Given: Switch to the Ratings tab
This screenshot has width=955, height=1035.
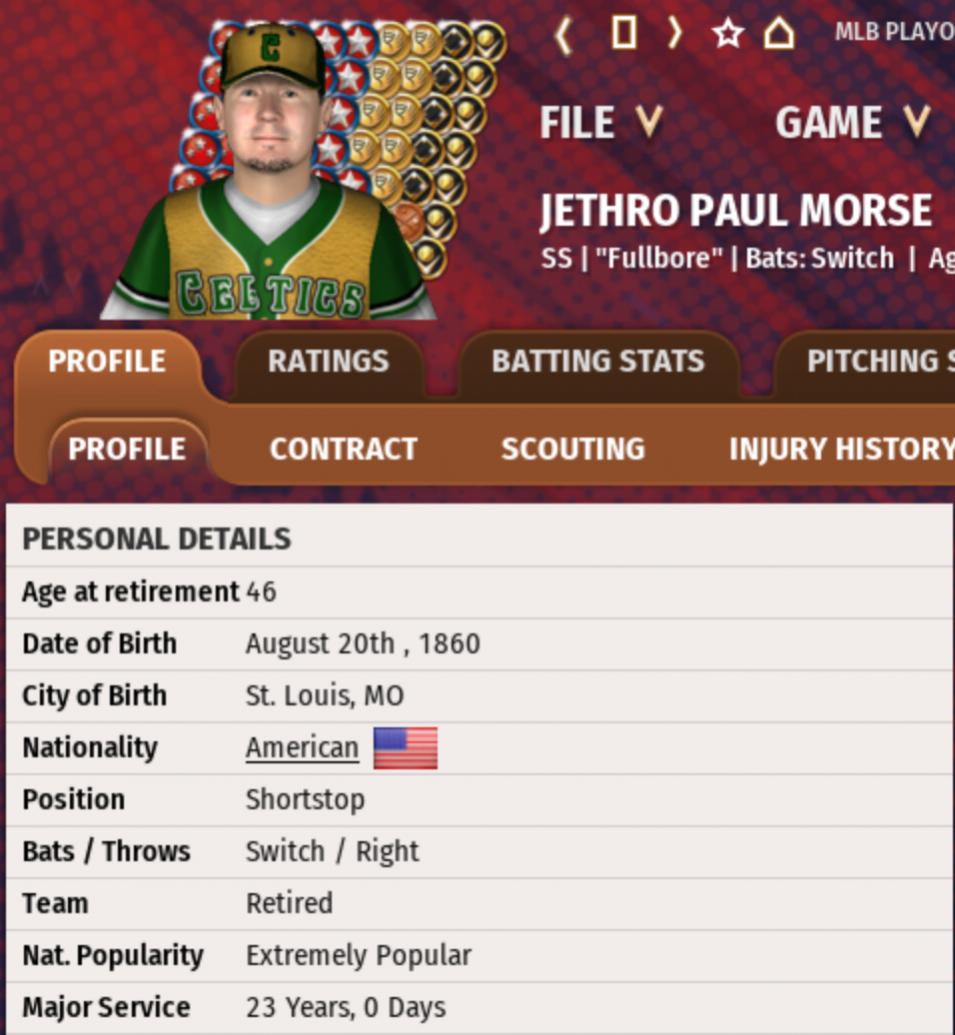Looking at the screenshot, I should (328, 361).
